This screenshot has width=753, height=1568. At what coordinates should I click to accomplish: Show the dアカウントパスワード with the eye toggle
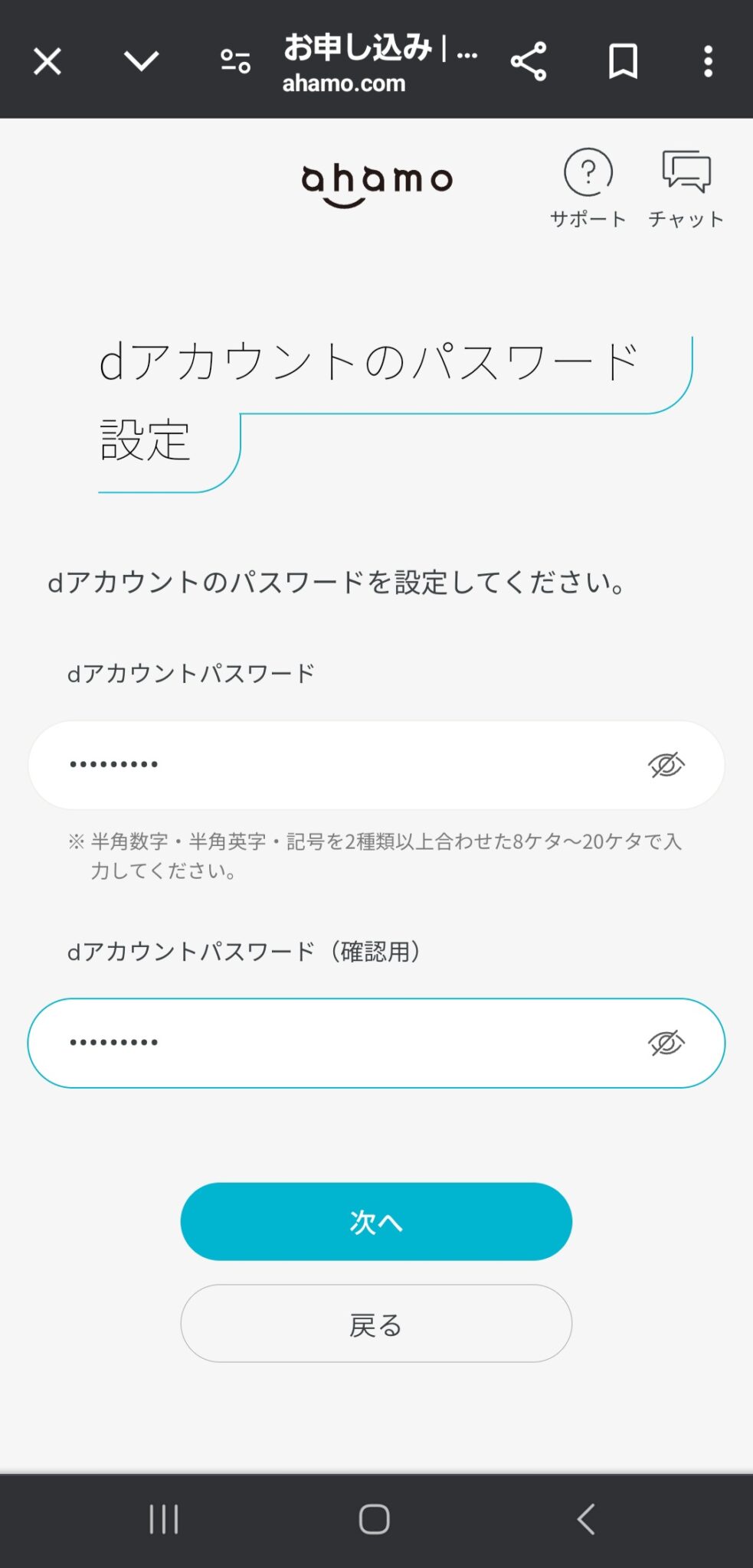(667, 763)
